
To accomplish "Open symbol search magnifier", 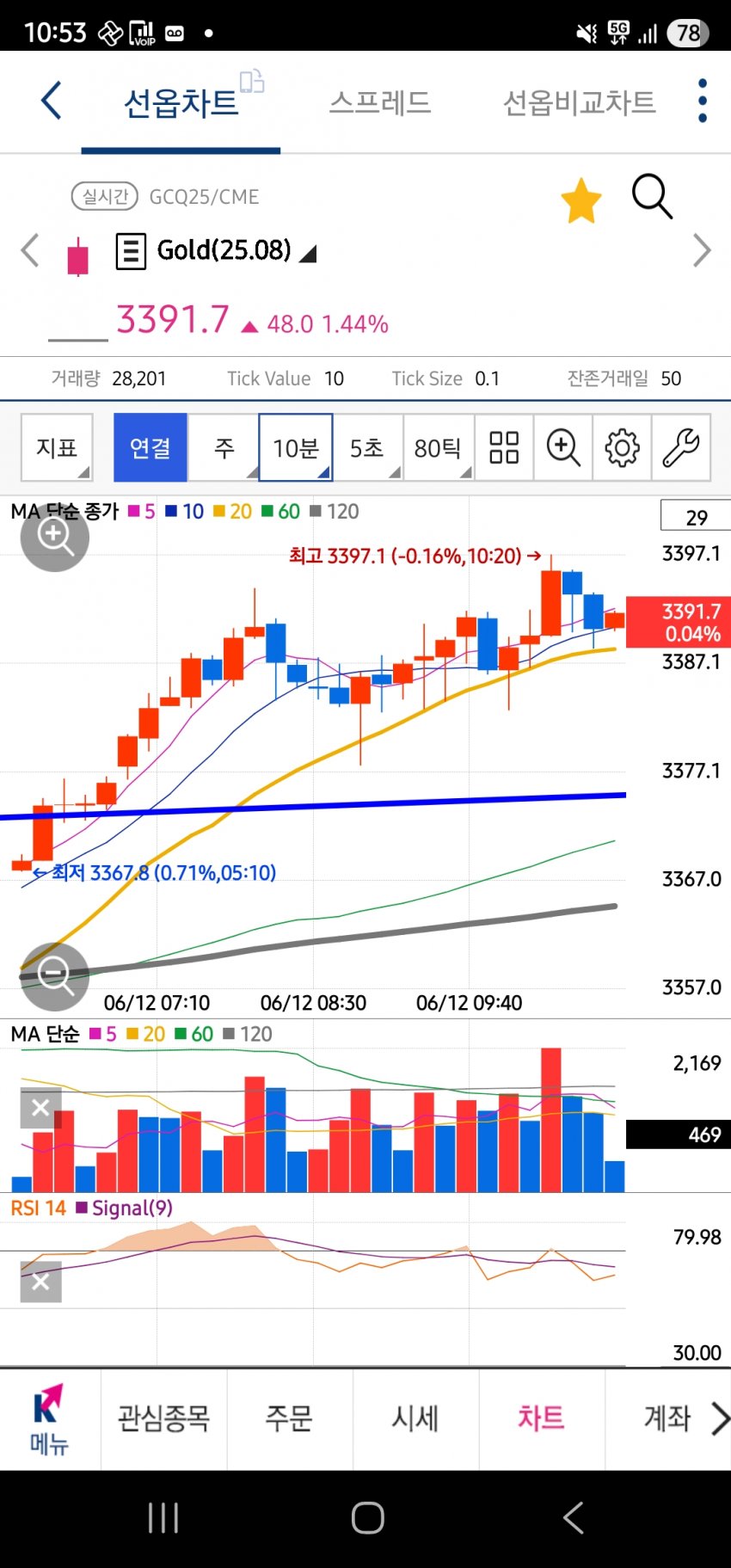I will [652, 197].
